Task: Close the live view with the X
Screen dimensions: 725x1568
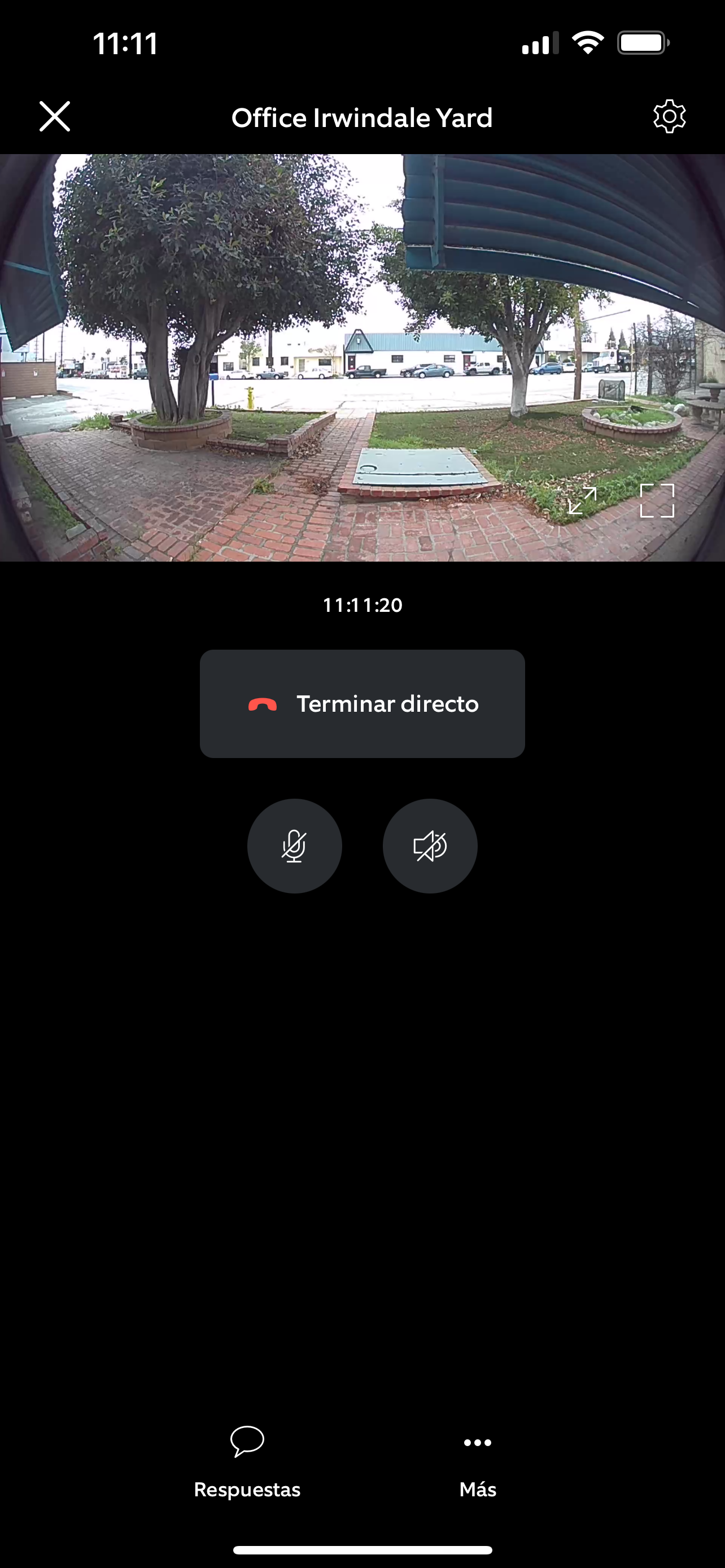Action: pos(55,116)
